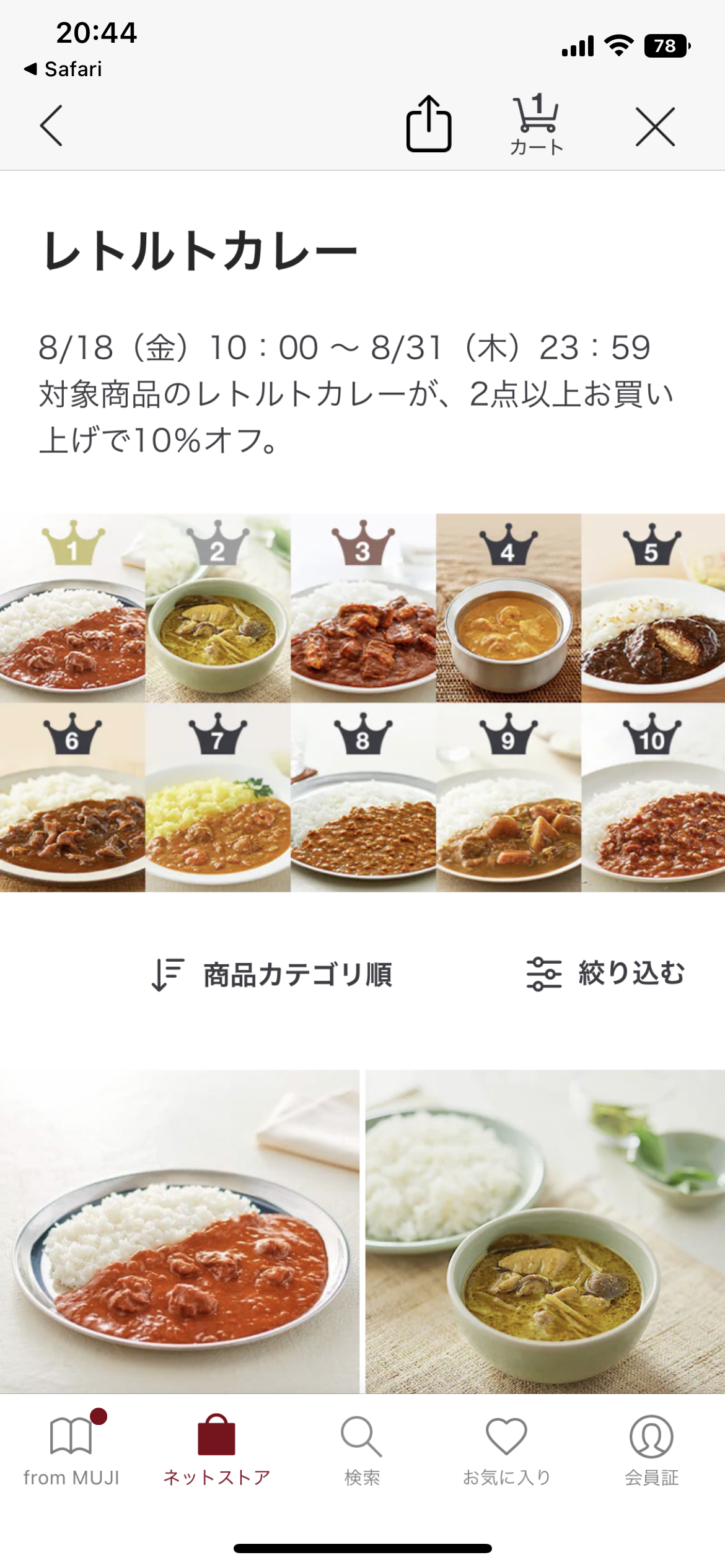
Task: Go back to the previous page
Action: tap(51, 126)
